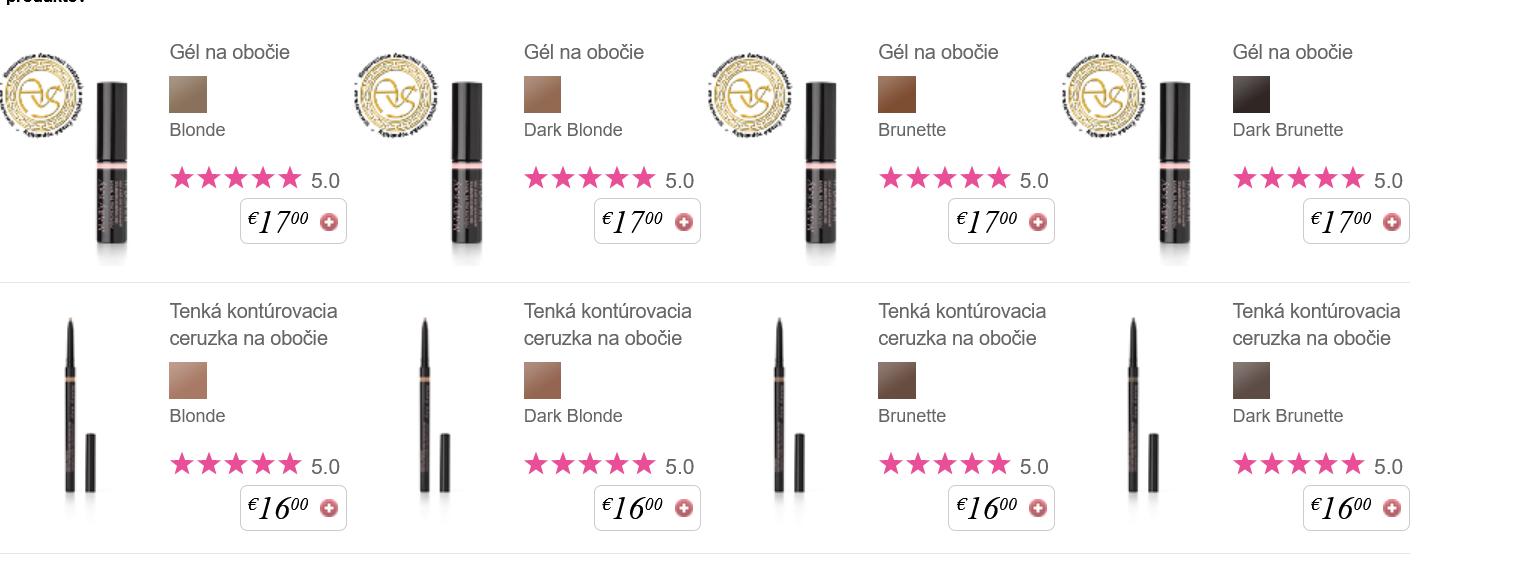Open the Dark Brunette Gél na obočie title

(1292, 52)
